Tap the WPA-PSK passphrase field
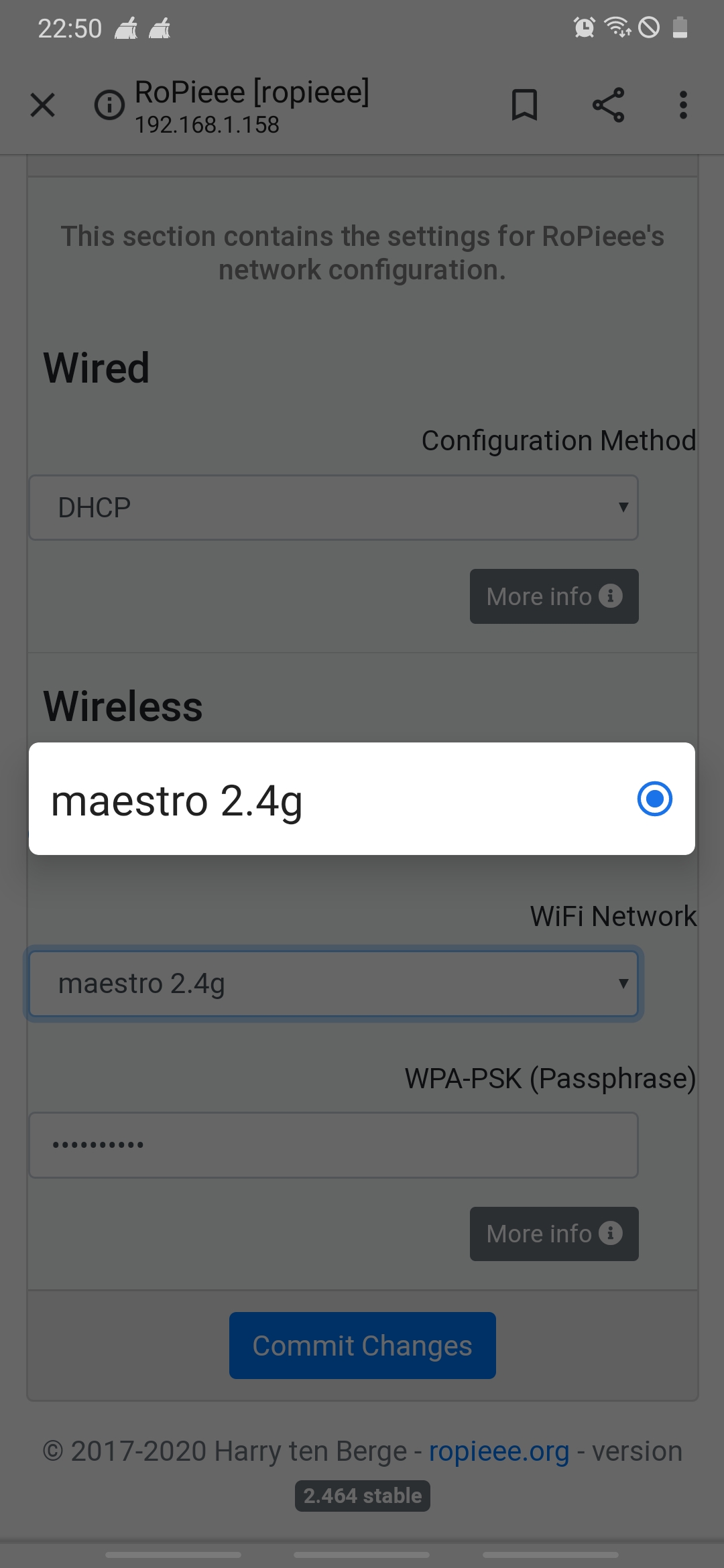This screenshot has height=1568, width=724. pos(334,1145)
